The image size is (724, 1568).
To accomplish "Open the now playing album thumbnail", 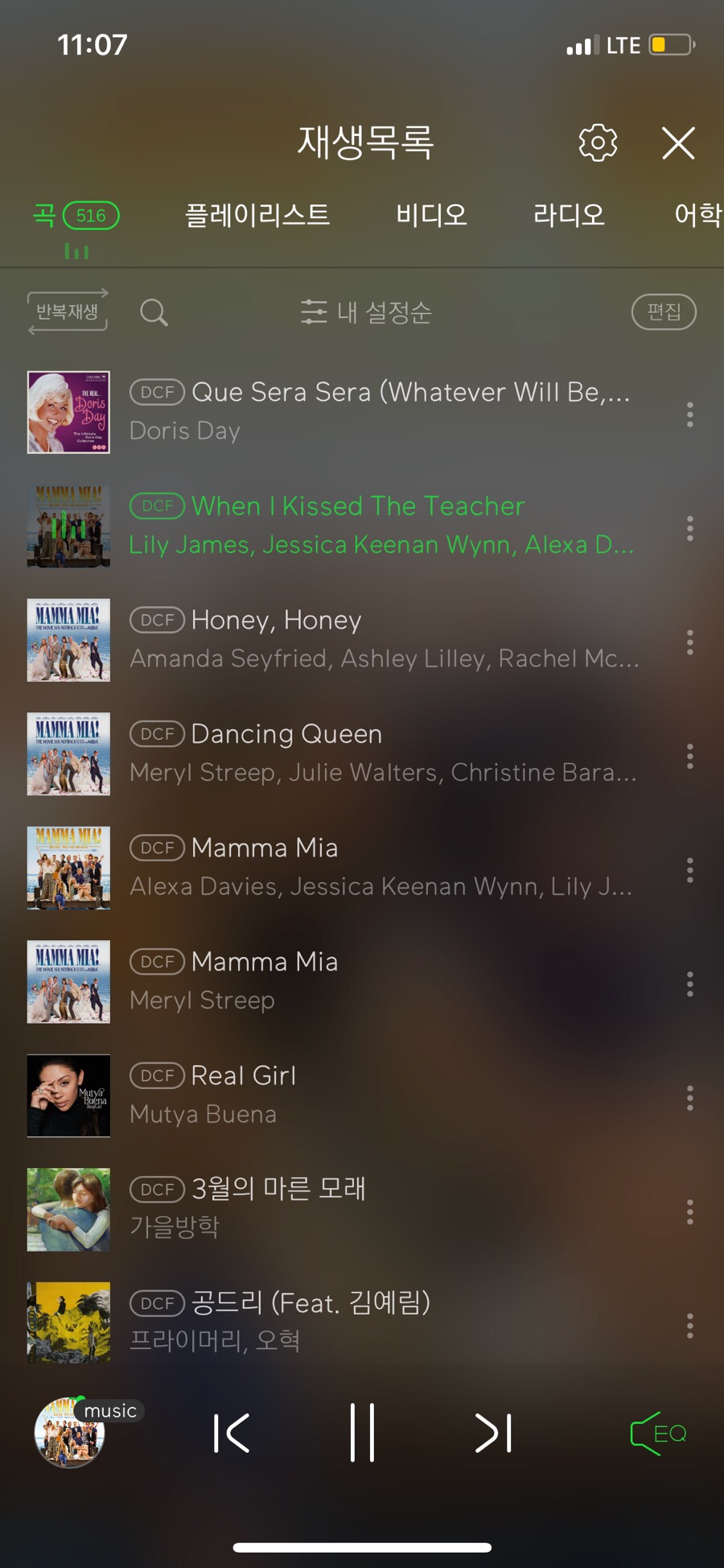I will pyautogui.click(x=69, y=1433).
